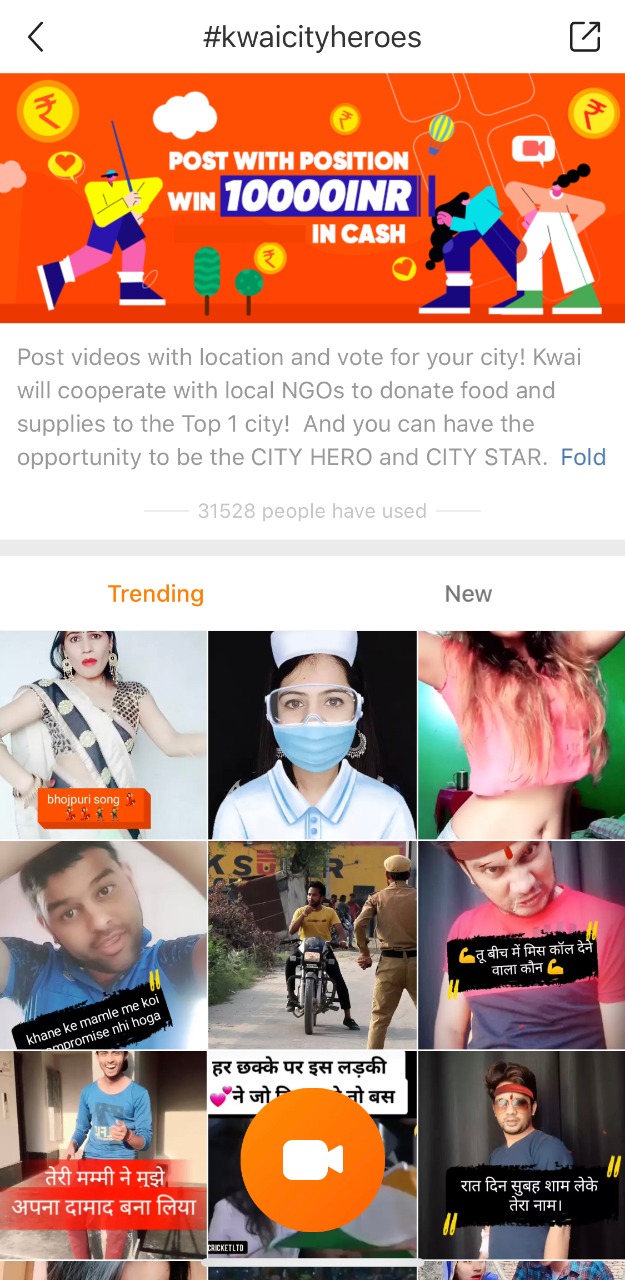Share the #kwaicityheroes hashtag page
The height and width of the screenshot is (1280, 625).
coord(584,37)
